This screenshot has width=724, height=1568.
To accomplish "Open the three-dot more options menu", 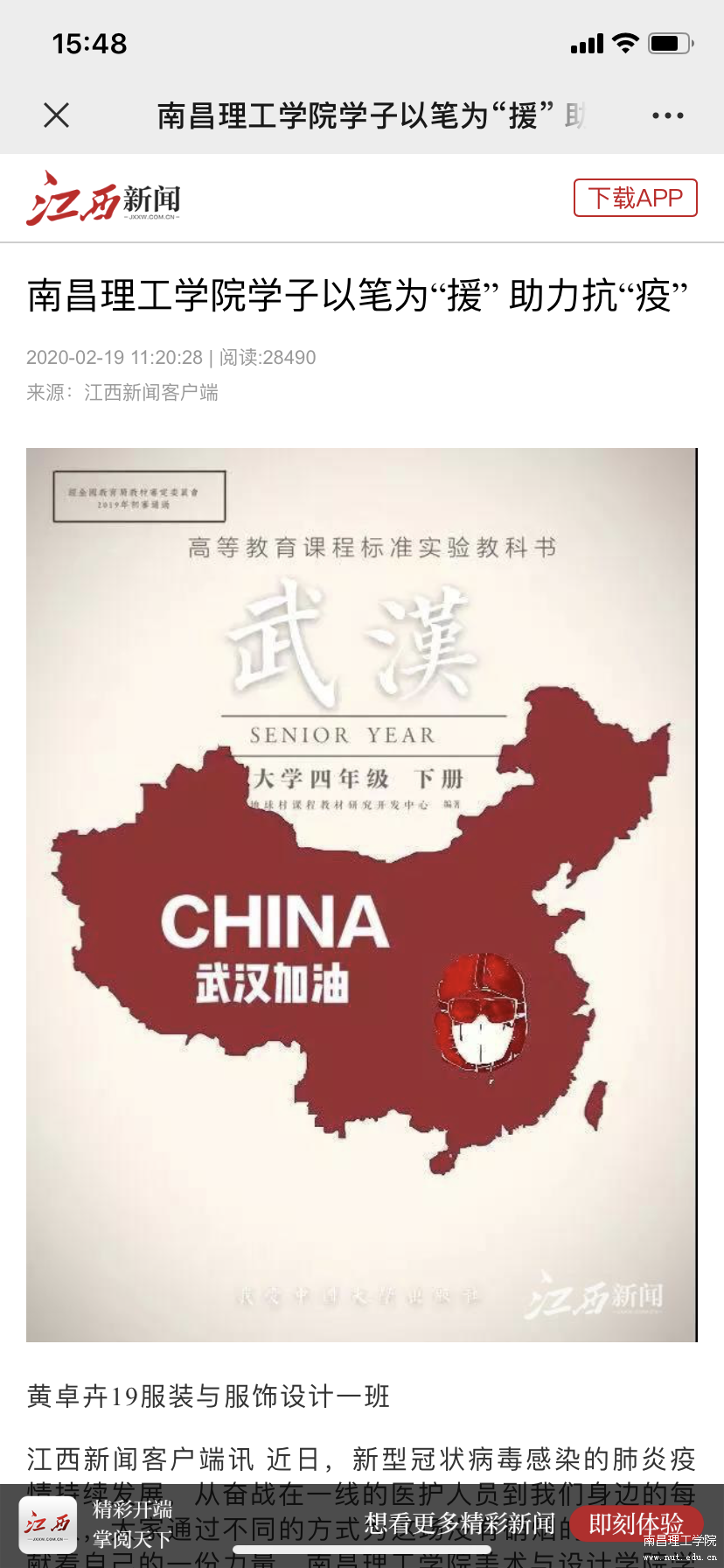I will [x=667, y=115].
